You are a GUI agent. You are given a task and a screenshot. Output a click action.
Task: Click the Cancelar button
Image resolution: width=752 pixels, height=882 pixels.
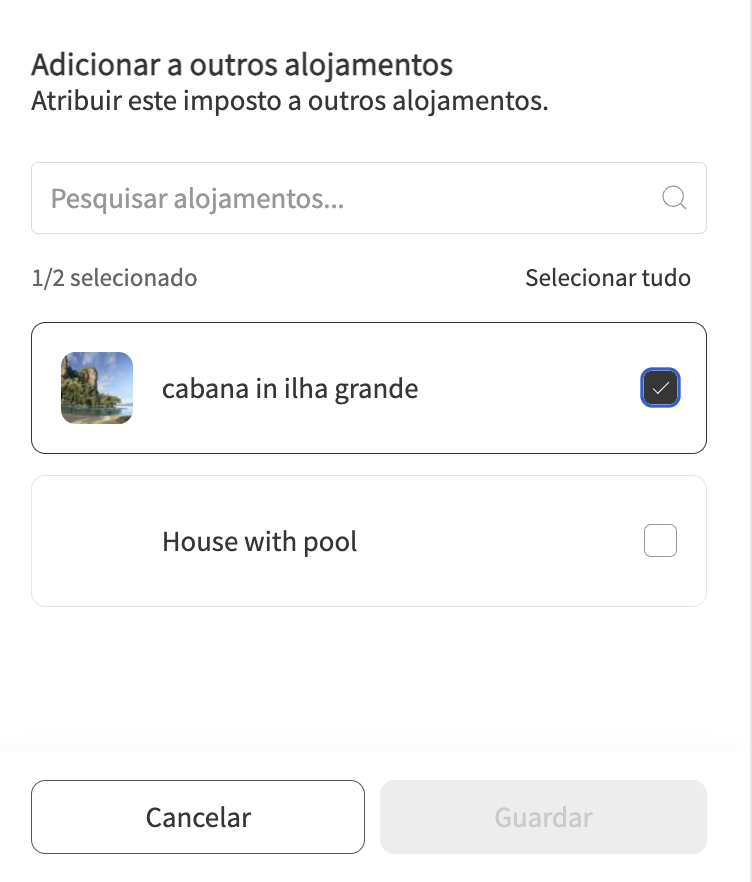197,817
